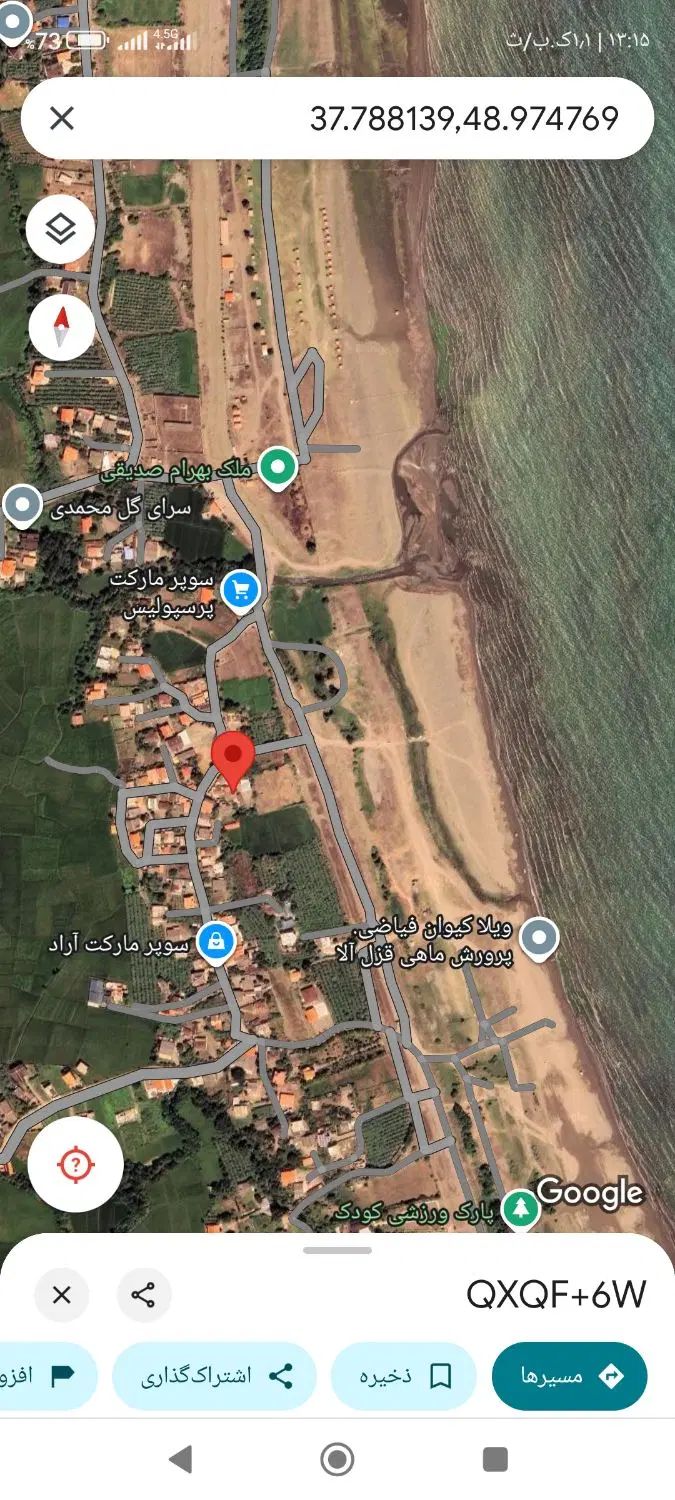This screenshot has height=1500, width=675.
Task: Go back with system back button
Action: (x=181, y=1459)
